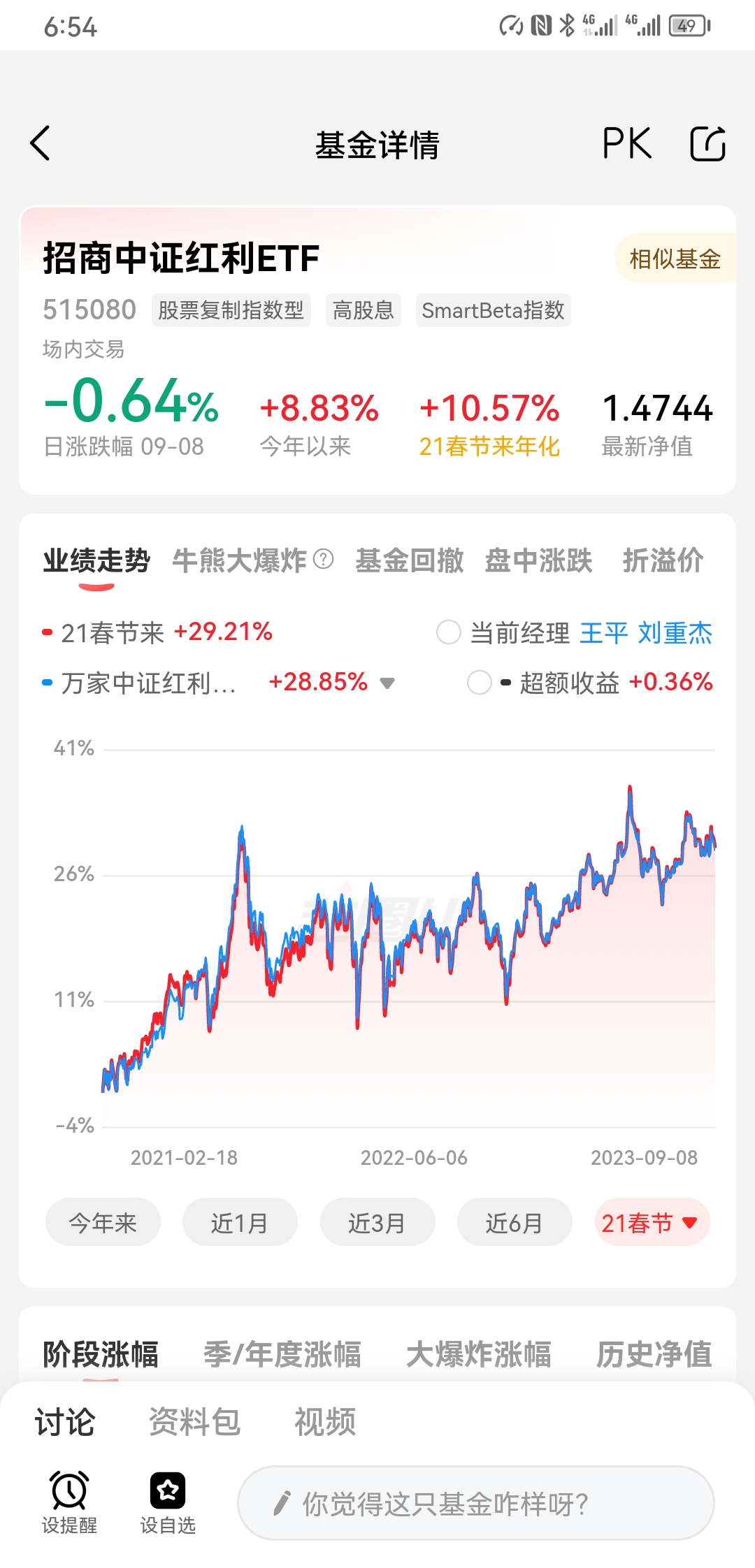
Task: Open 相似基金 similar funds
Action: click(x=674, y=259)
